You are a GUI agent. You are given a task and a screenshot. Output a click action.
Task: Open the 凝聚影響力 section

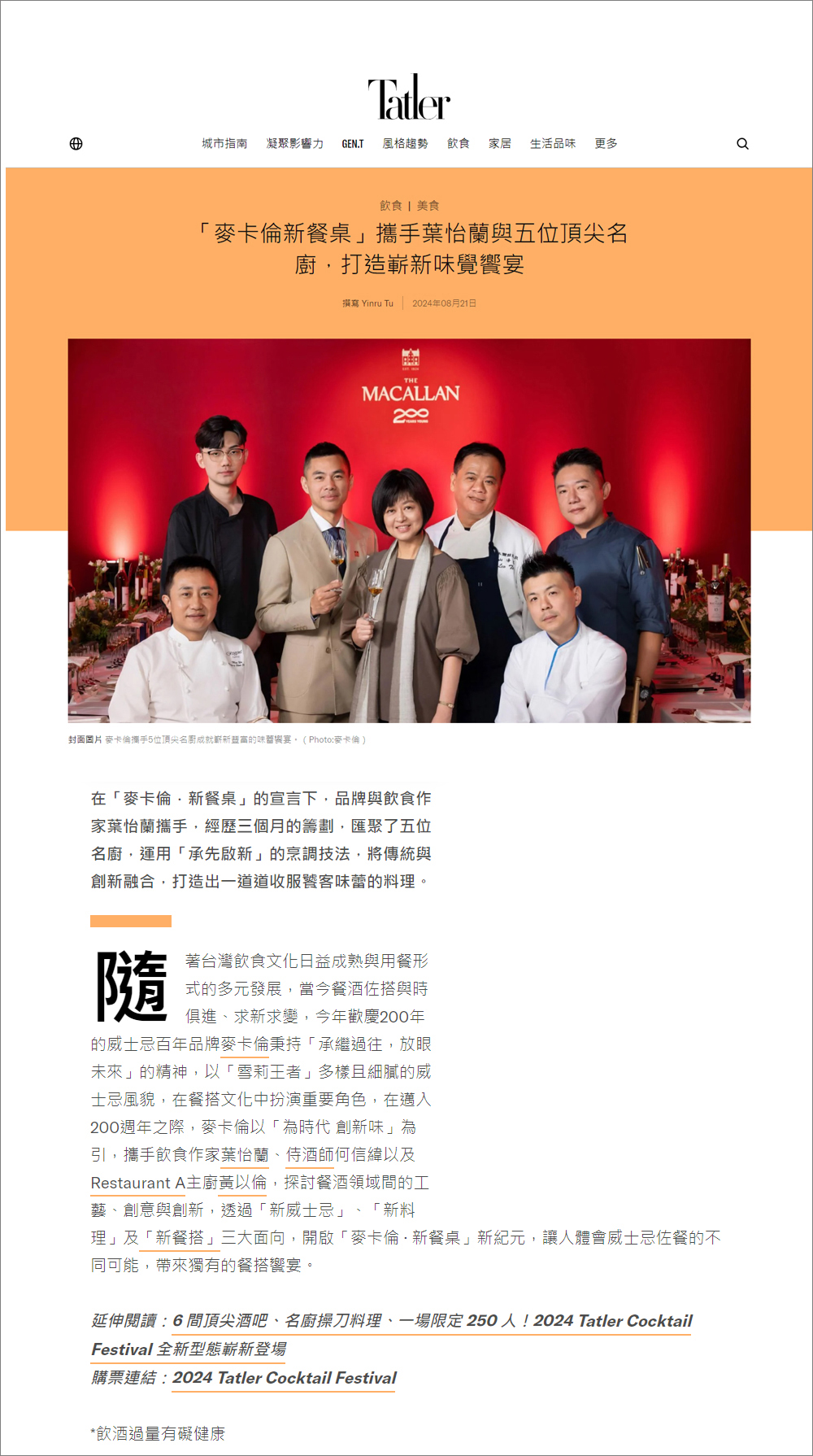click(295, 144)
